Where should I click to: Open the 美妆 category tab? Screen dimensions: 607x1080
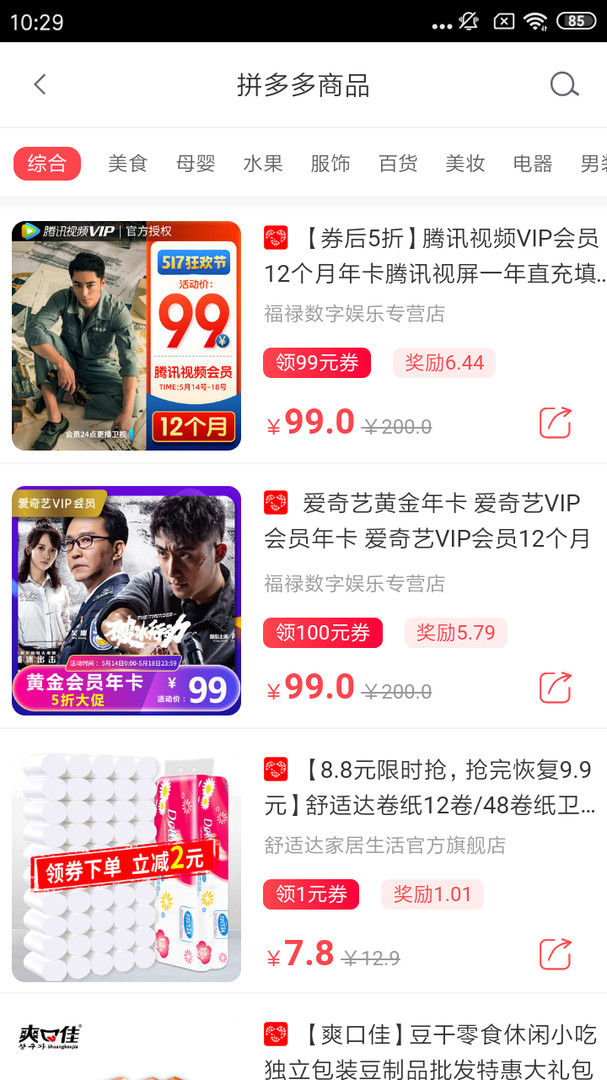click(465, 164)
